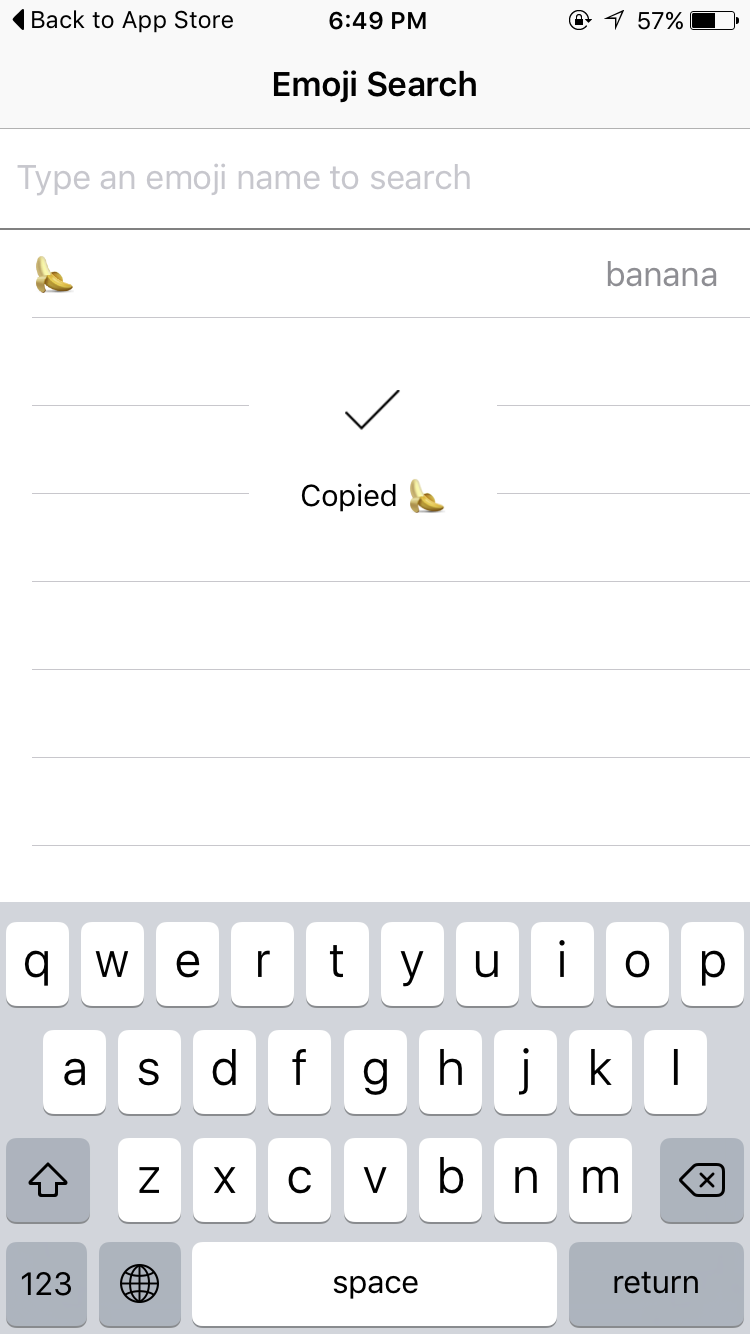Open the 123 numeric keyboard
The height and width of the screenshot is (1334, 750).
47,1283
